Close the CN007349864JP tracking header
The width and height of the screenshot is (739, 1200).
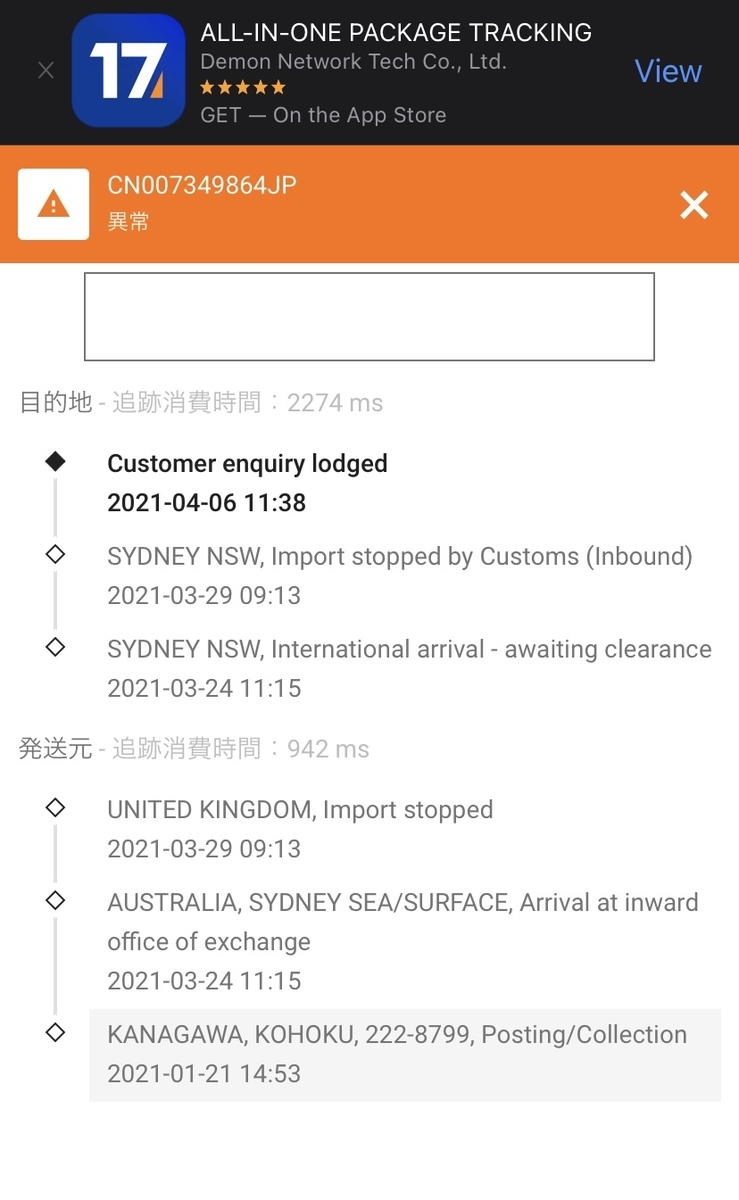pyautogui.click(x=694, y=205)
